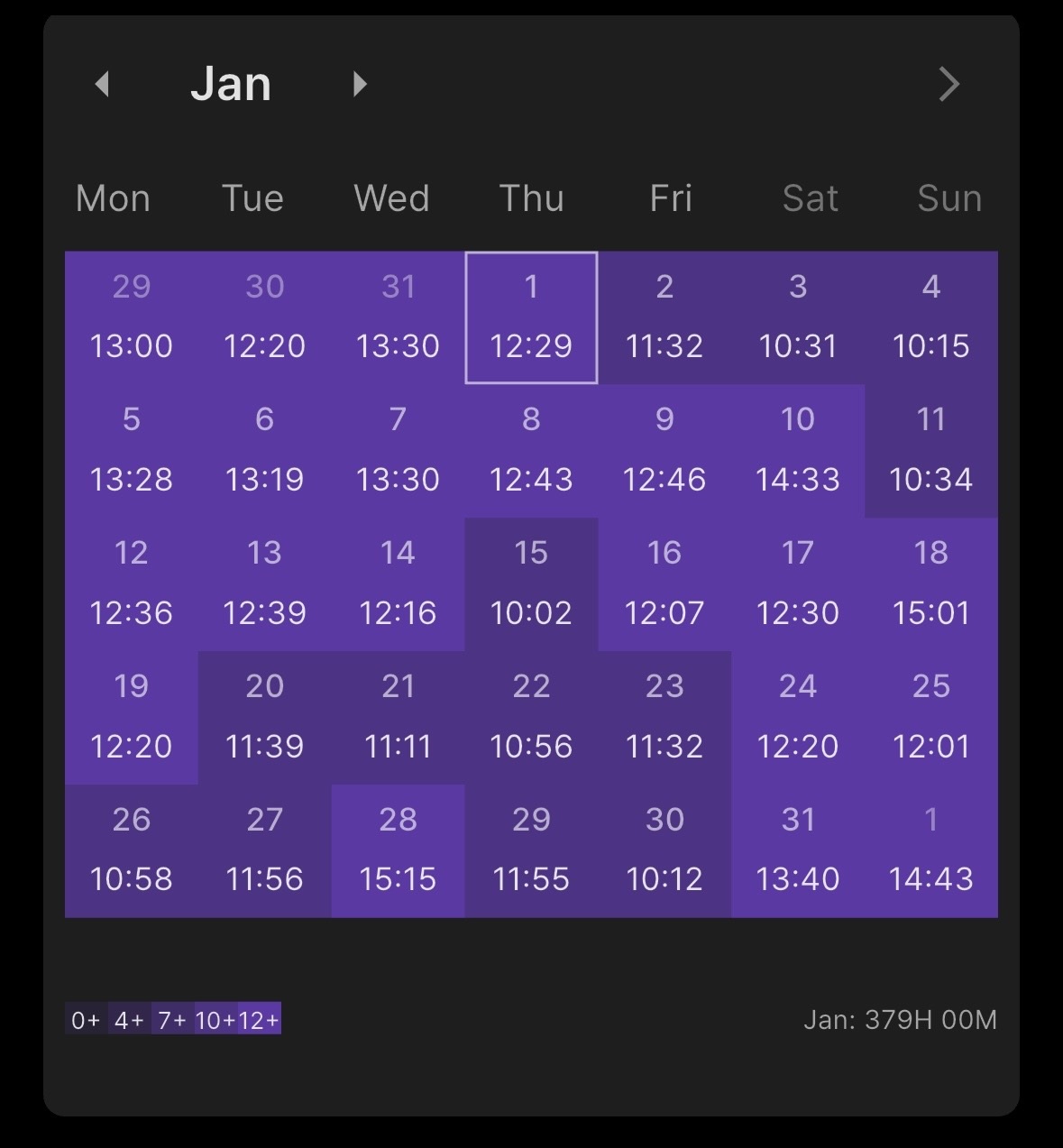Choose January 31 showing 13:40

pos(798,850)
